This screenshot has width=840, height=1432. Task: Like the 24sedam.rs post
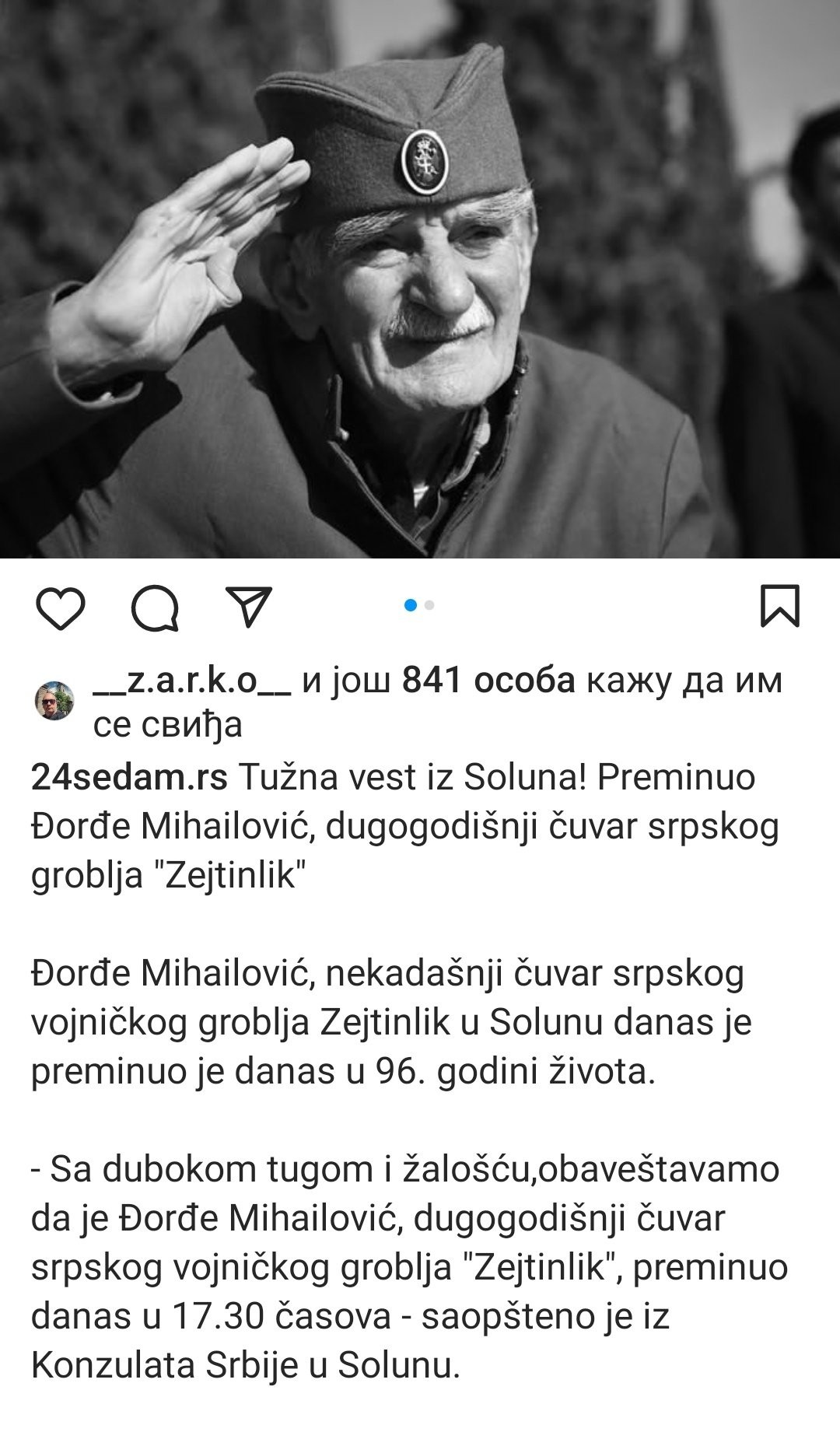coord(61,607)
